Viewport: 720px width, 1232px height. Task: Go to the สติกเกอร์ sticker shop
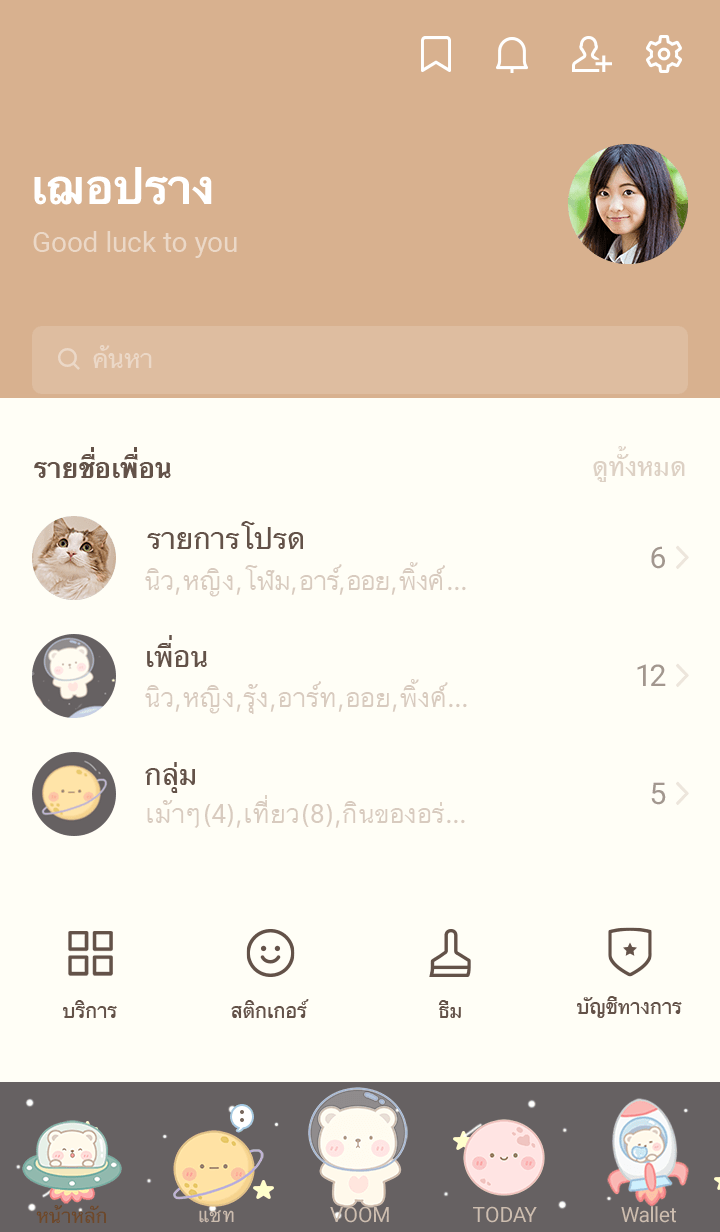coord(270,973)
